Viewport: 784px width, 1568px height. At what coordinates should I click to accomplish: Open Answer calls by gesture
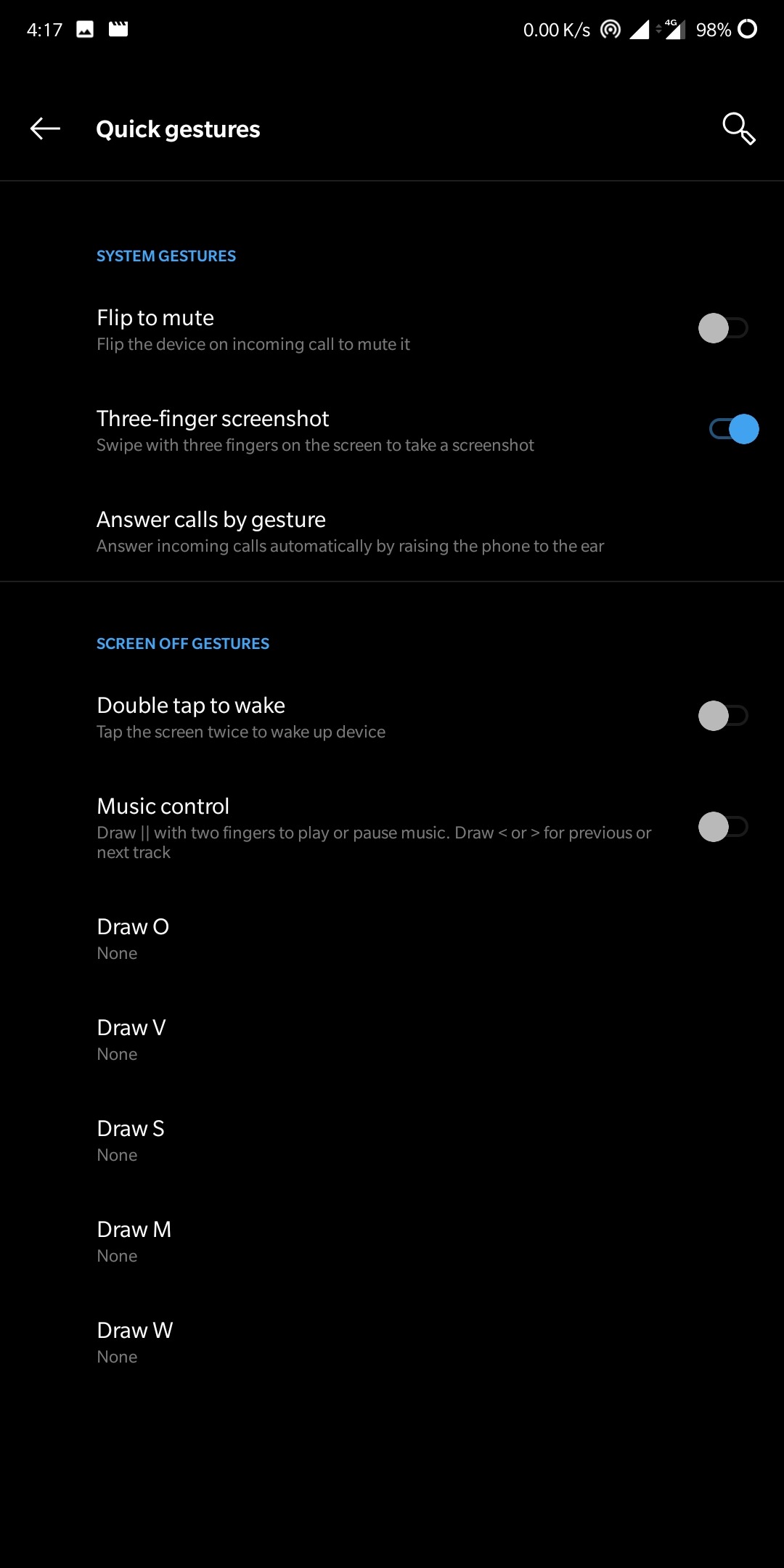coord(350,531)
